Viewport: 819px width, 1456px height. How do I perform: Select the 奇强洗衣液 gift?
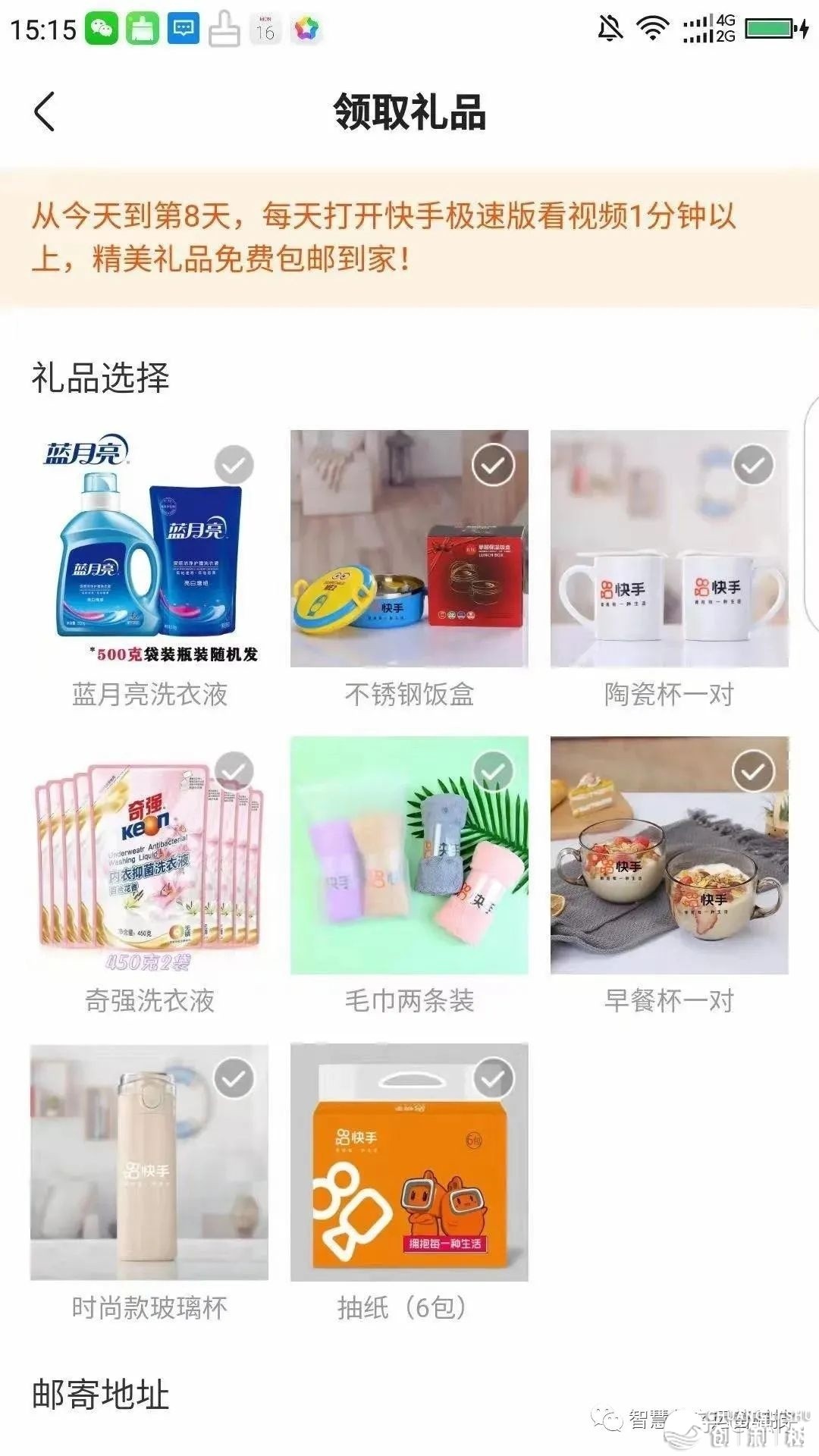coord(149,857)
